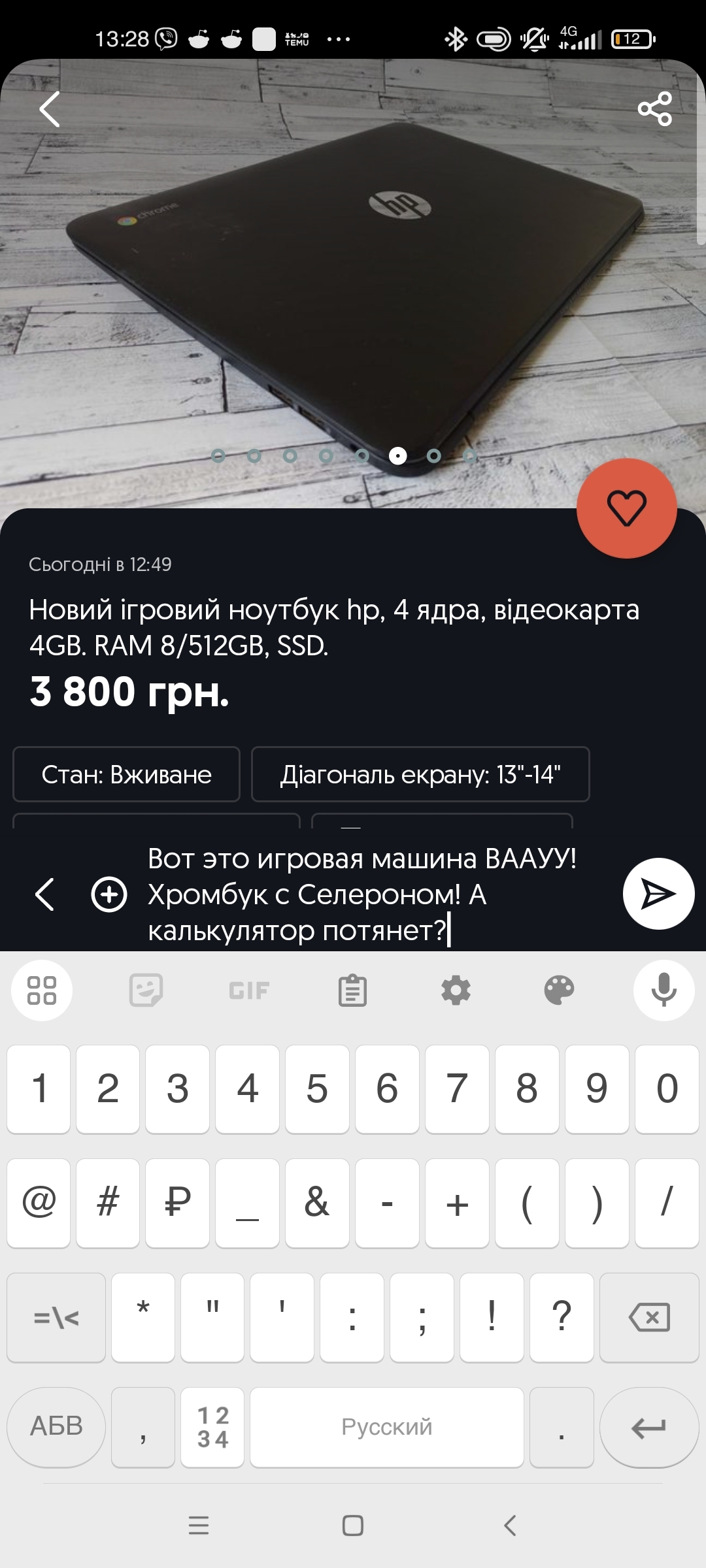Switch keyboard back to letters with АБВ

point(56,1426)
